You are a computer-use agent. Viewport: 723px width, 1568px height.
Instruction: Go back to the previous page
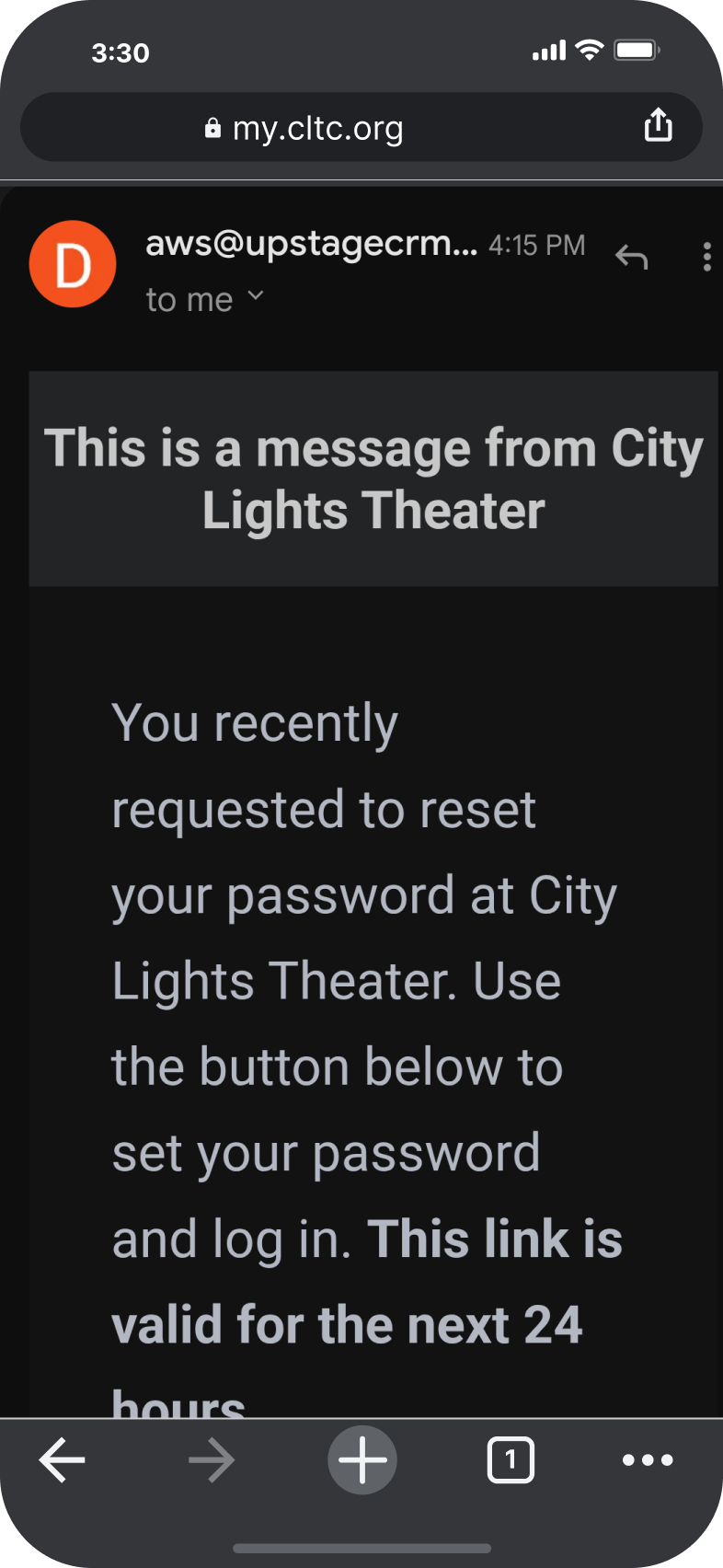coord(63,1459)
